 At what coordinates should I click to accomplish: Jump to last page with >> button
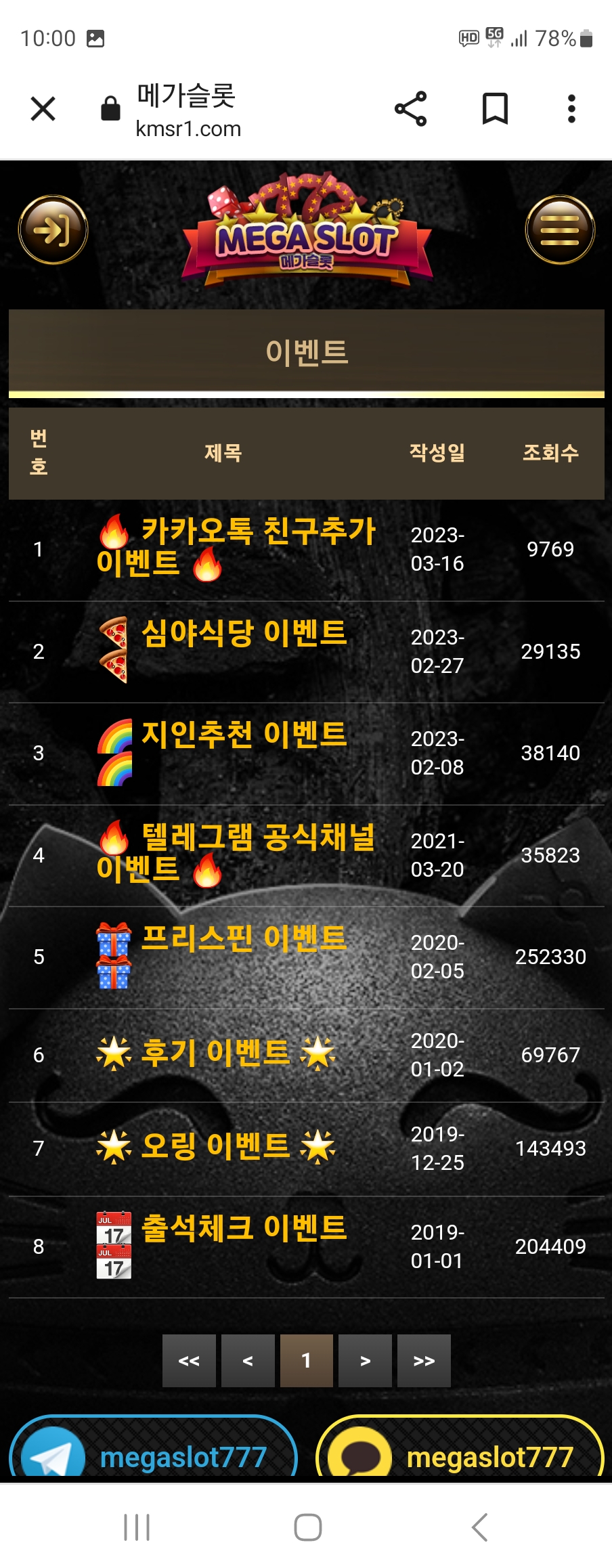424,1361
